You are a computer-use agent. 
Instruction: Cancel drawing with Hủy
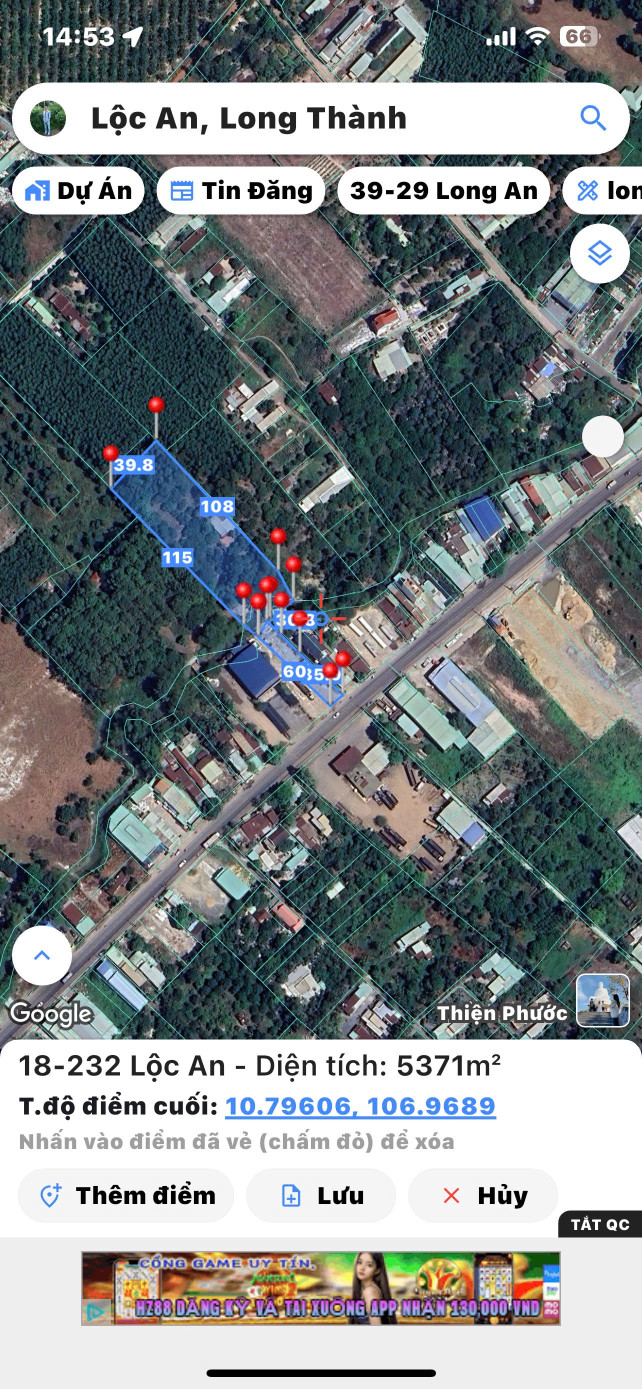tap(483, 1195)
